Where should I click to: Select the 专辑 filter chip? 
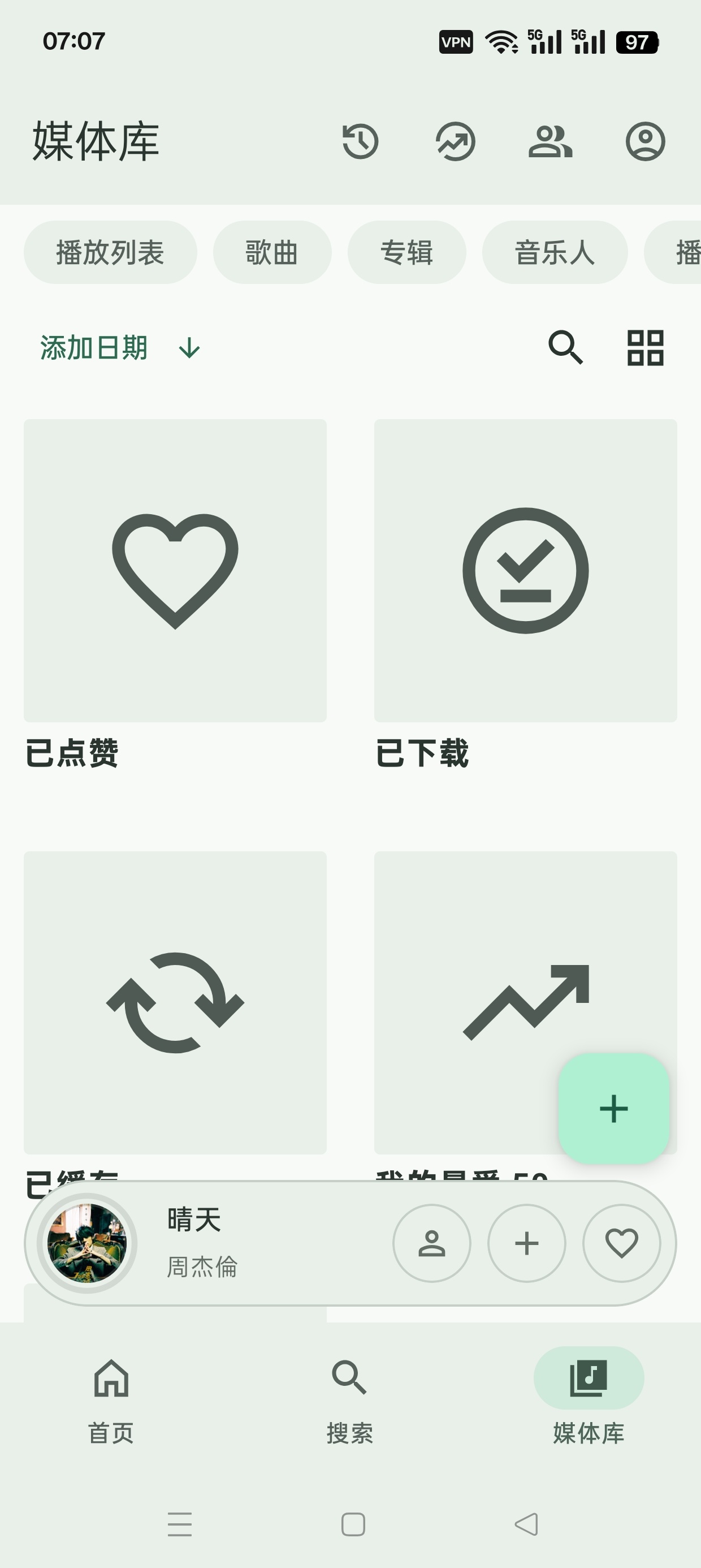point(406,253)
